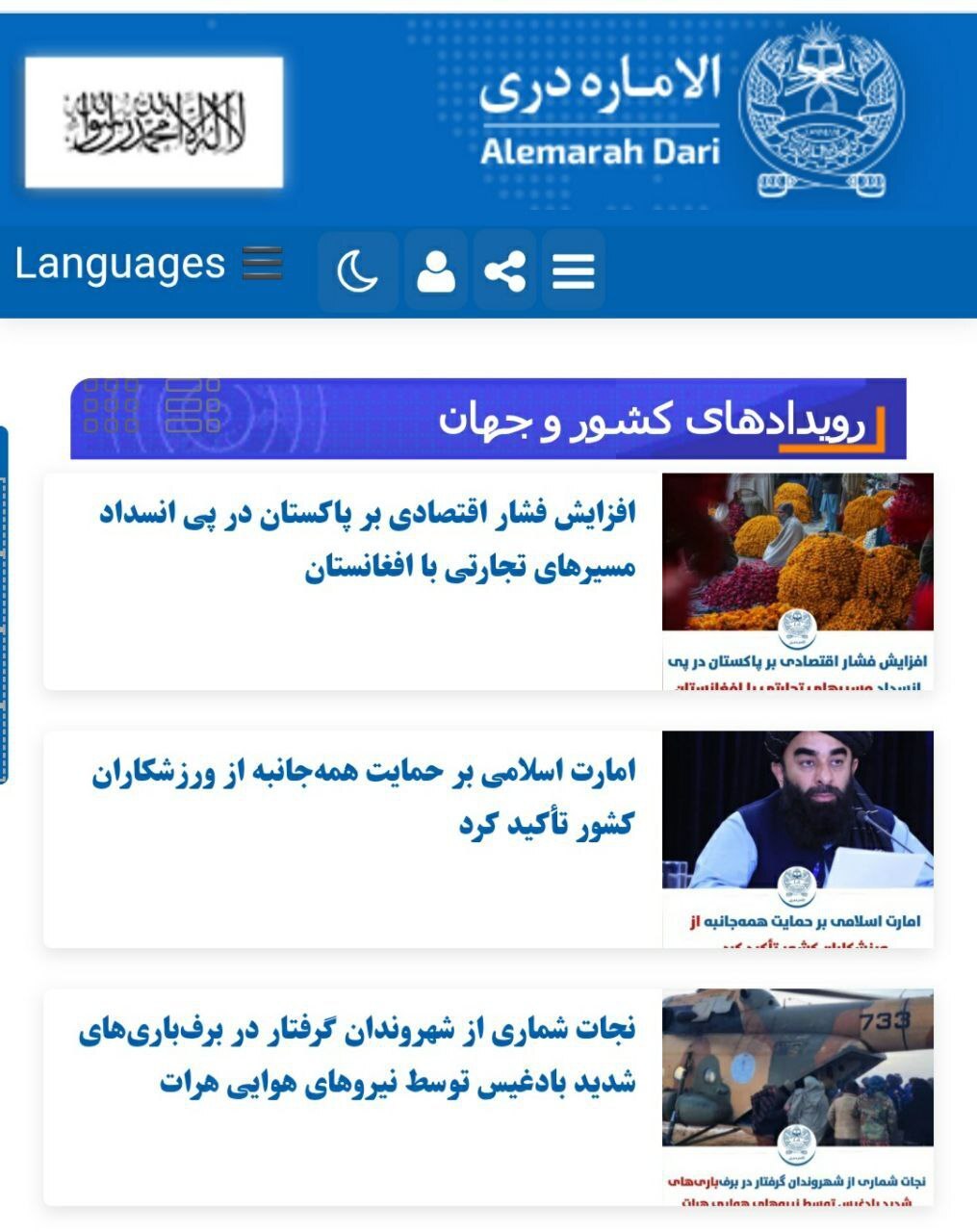The height and width of the screenshot is (1232, 977).
Task: Open the Languages menu
Action: pos(149,264)
